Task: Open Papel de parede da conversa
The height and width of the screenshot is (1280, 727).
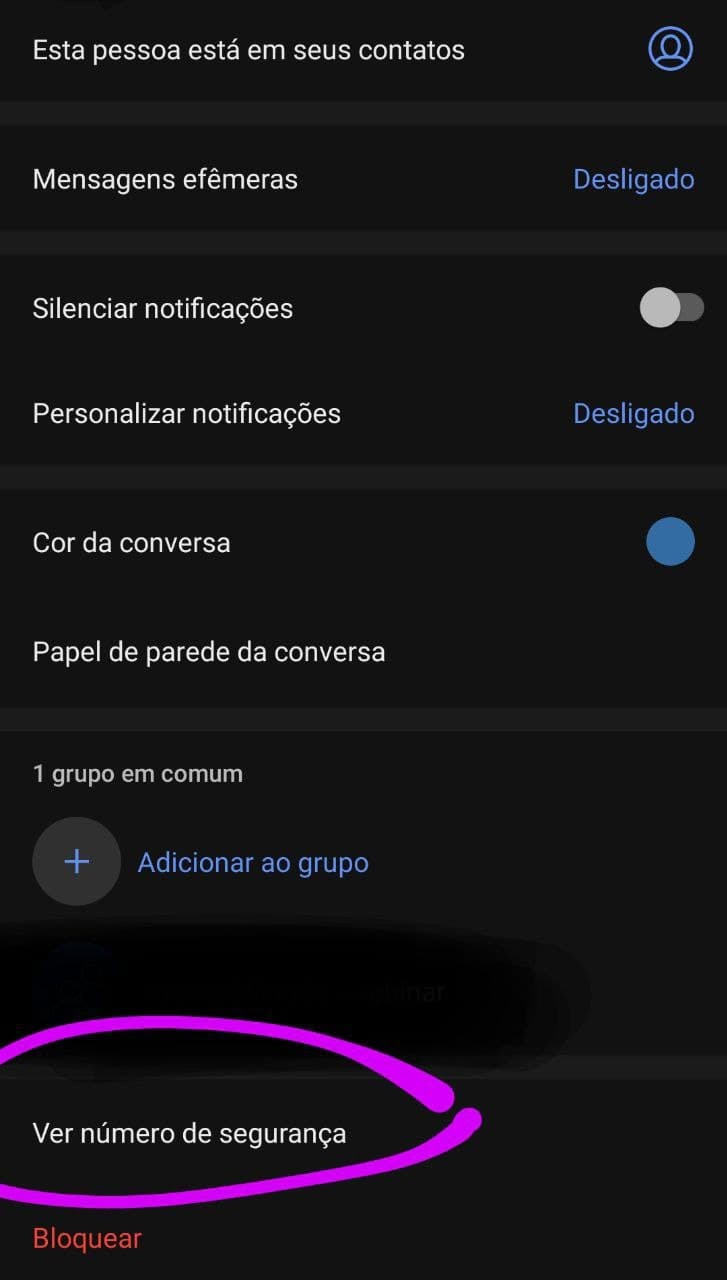Action: click(363, 652)
